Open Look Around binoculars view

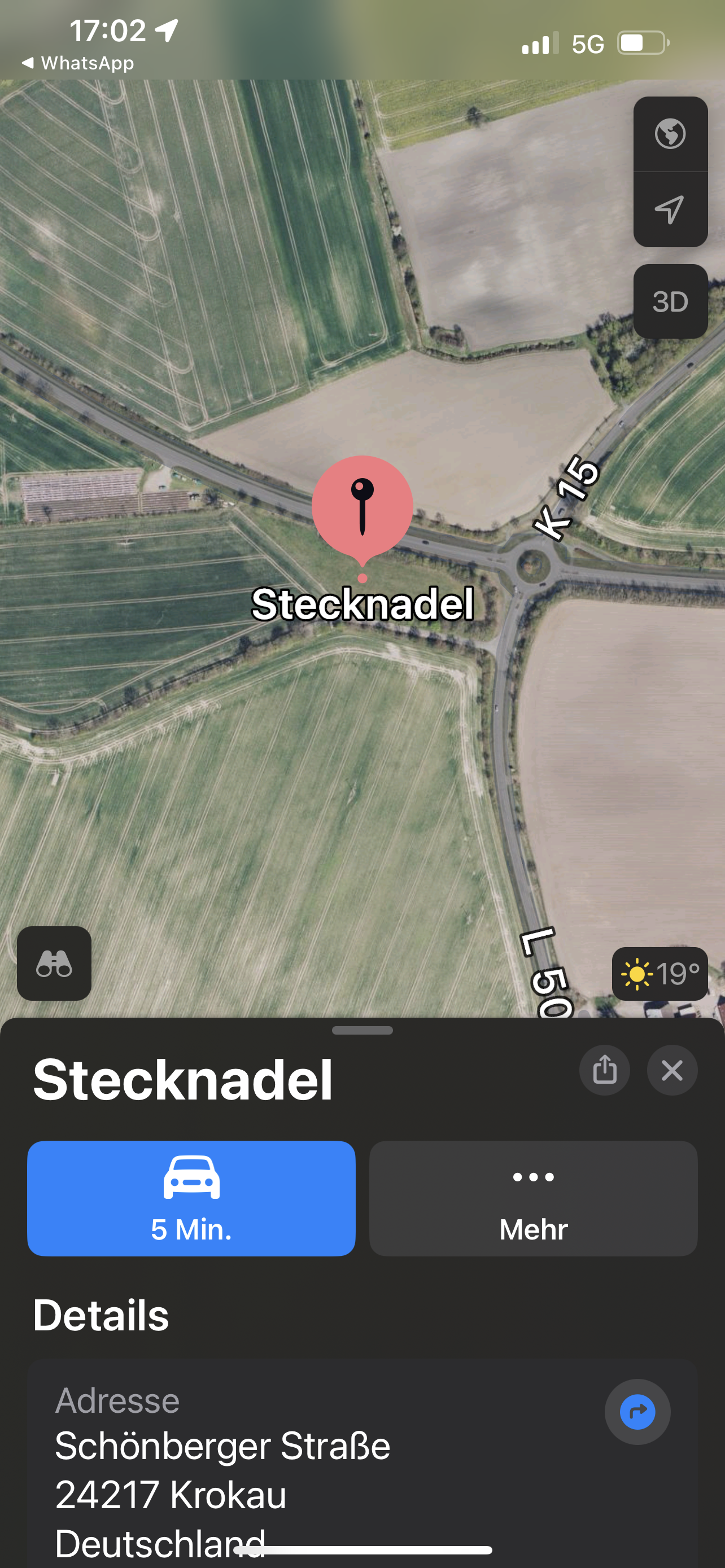[54, 963]
